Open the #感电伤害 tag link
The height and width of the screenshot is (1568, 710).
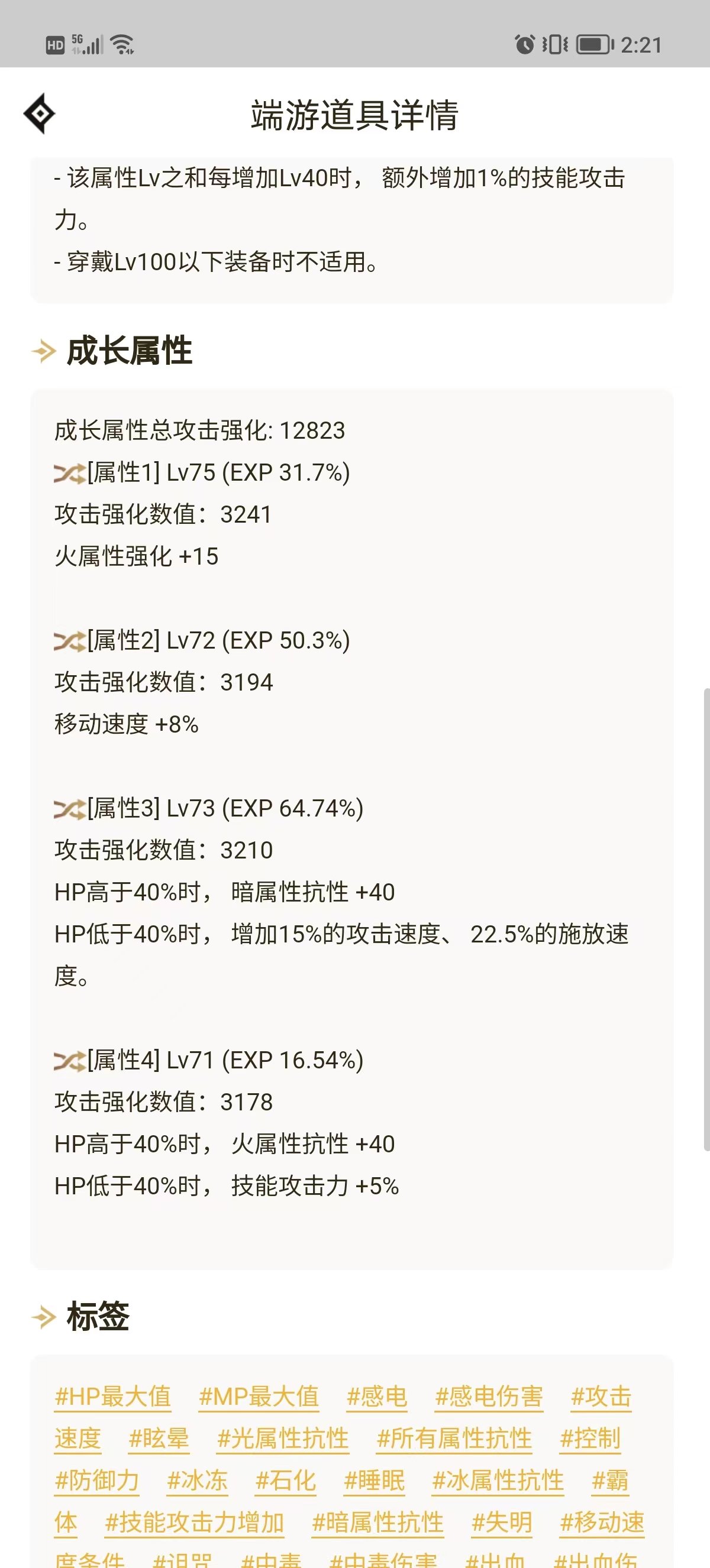coord(488,1397)
